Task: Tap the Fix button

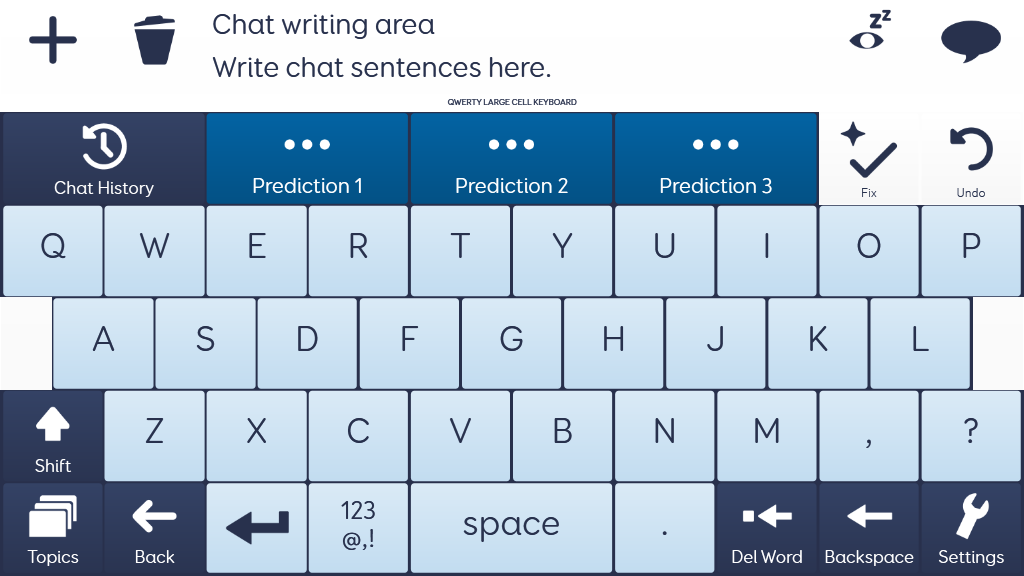Action: 868,159
